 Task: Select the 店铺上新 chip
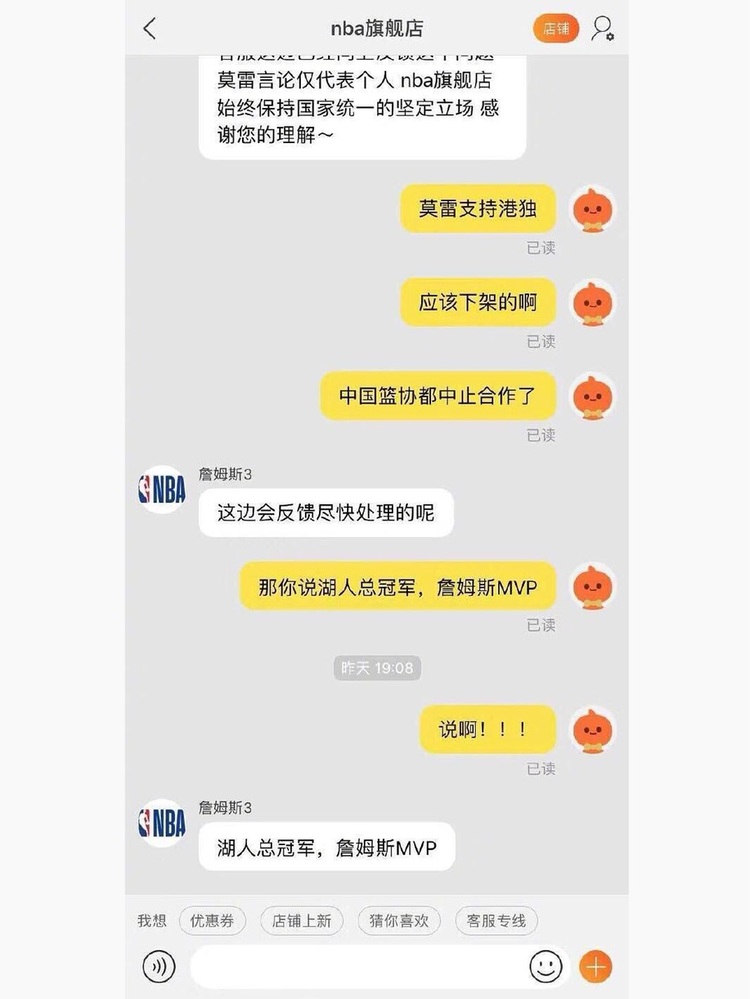tap(302, 920)
